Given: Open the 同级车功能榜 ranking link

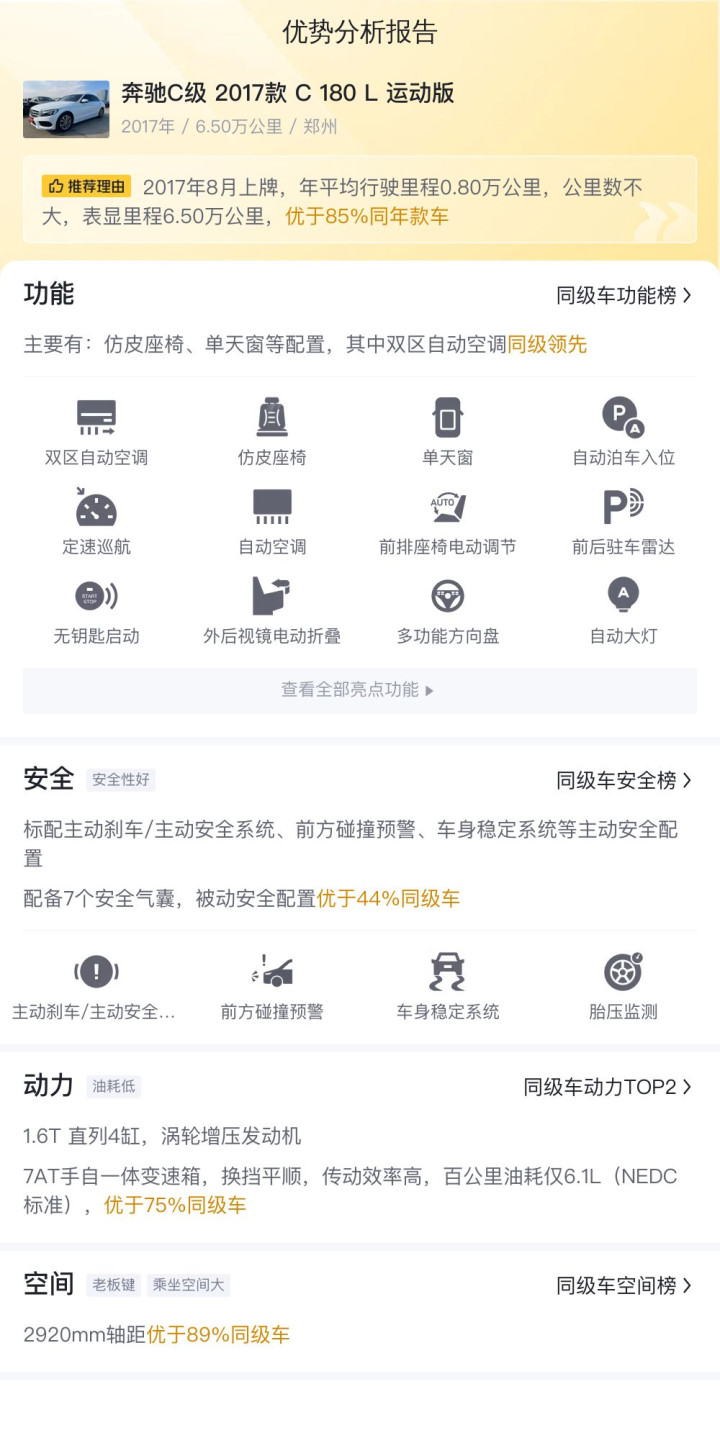Looking at the screenshot, I should (624, 295).
